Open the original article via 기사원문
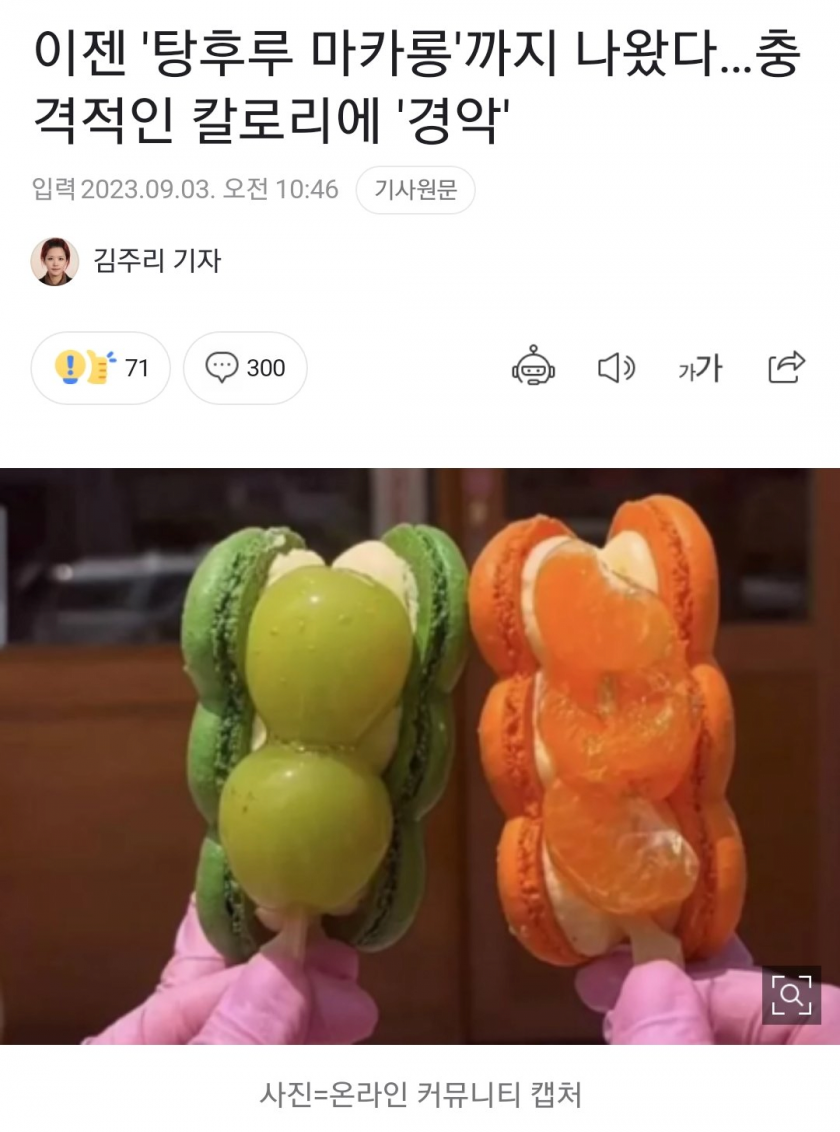The width and height of the screenshot is (840, 1132). pos(415,189)
